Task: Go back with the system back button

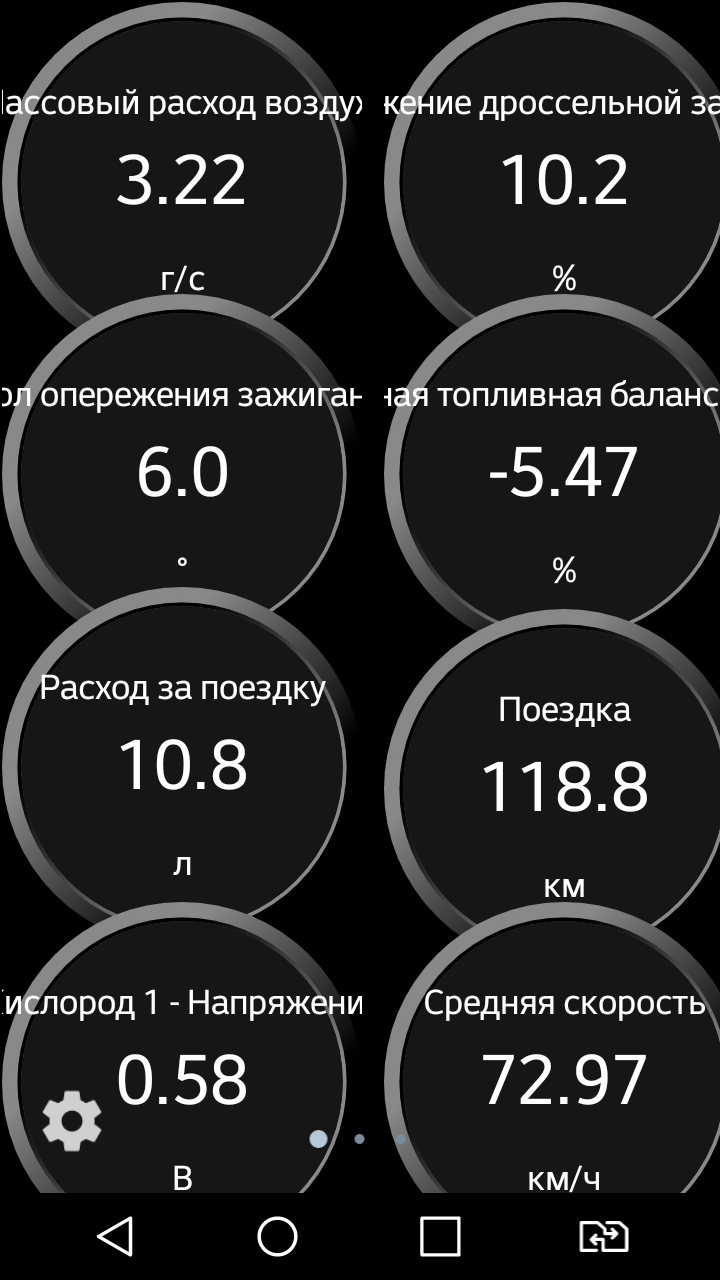Action: 116,1237
